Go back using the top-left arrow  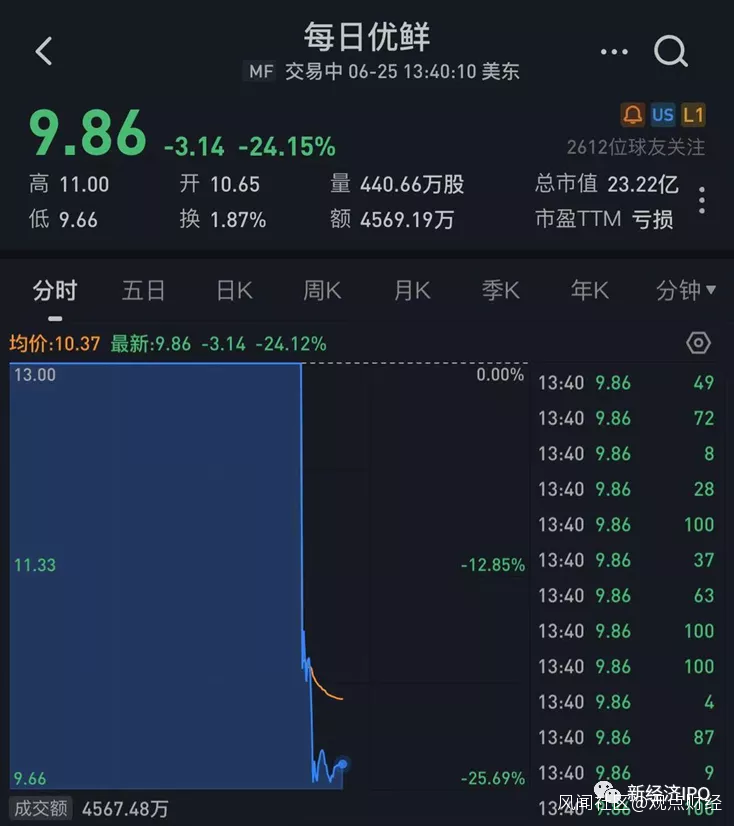[x=44, y=52]
